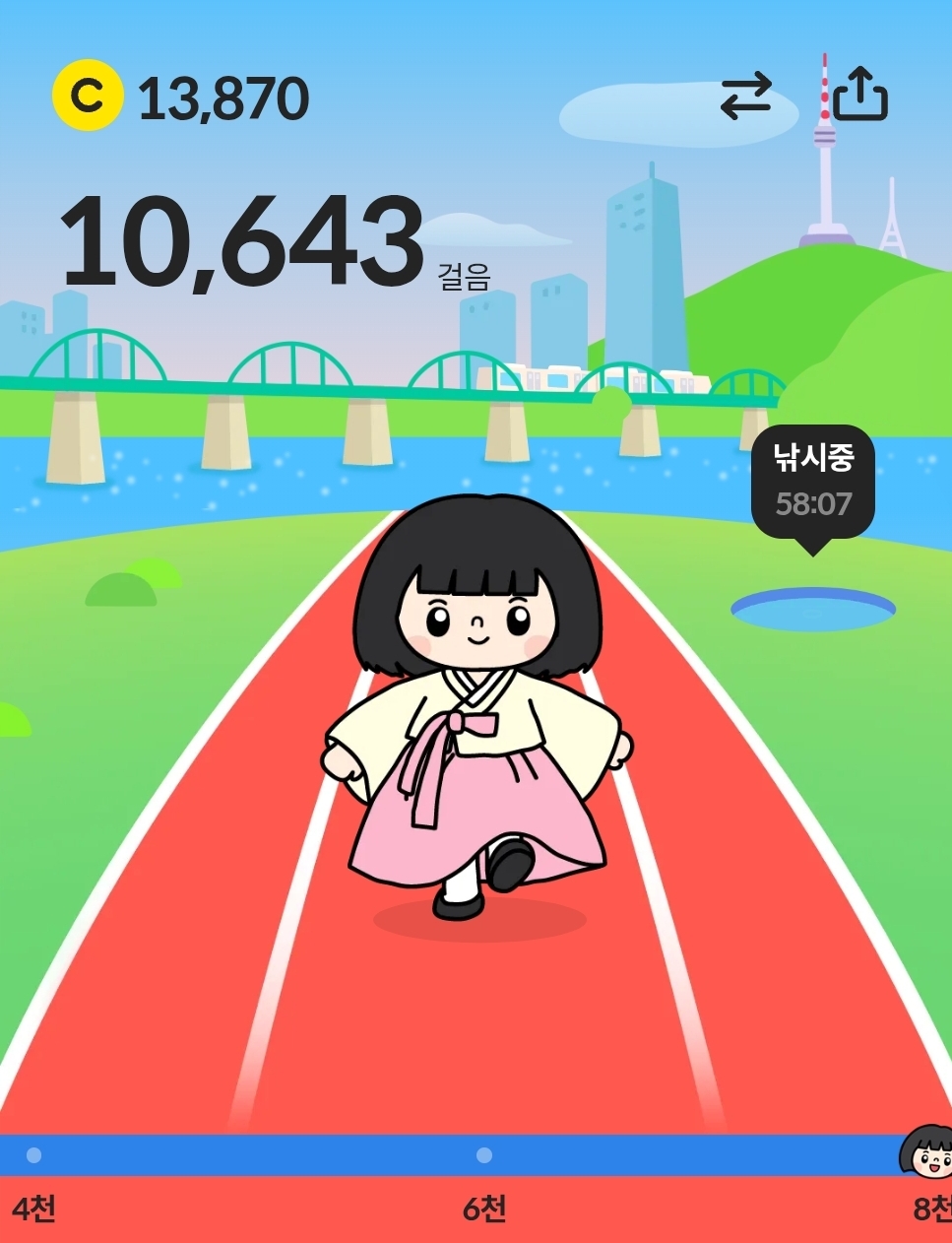Share your step count
952x1243 pixels.
tap(860, 94)
